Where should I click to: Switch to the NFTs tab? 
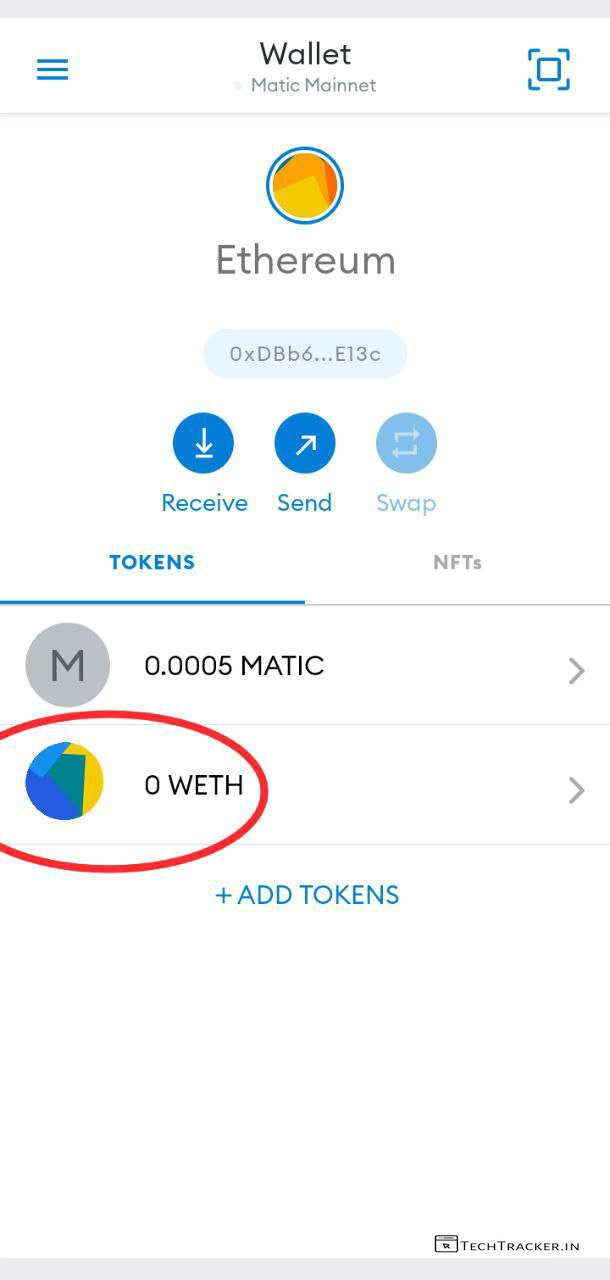(x=457, y=563)
